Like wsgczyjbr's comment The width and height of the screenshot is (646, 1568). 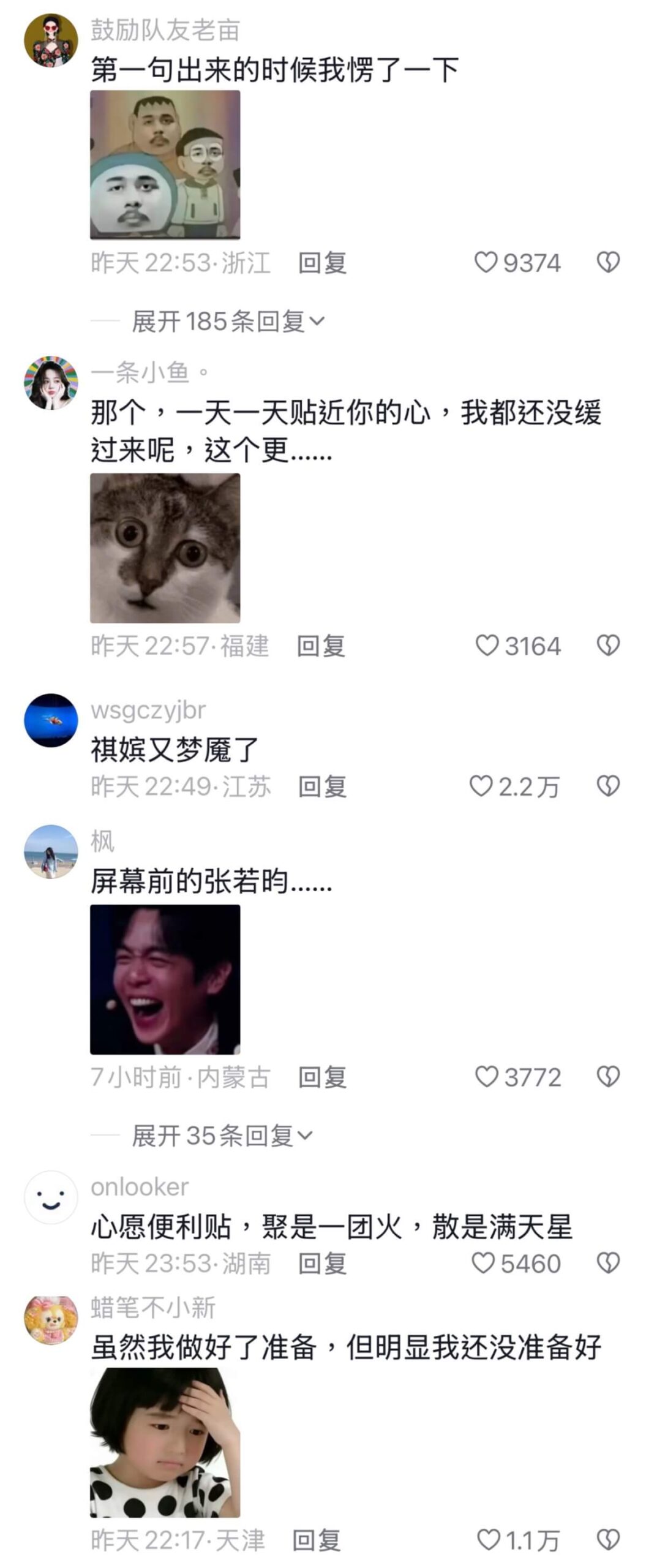point(481,786)
